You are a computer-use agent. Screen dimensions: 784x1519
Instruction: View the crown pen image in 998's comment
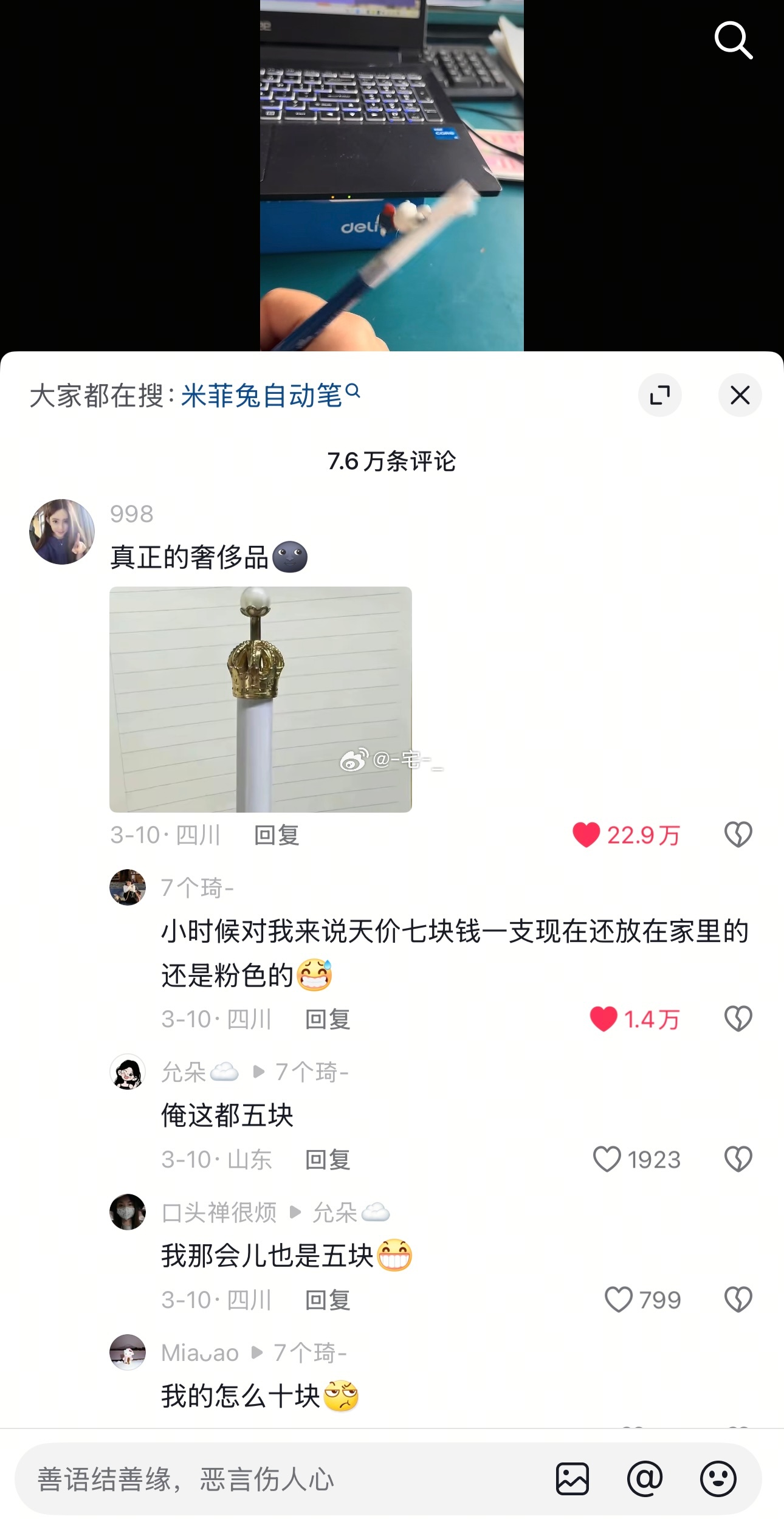pos(260,699)
